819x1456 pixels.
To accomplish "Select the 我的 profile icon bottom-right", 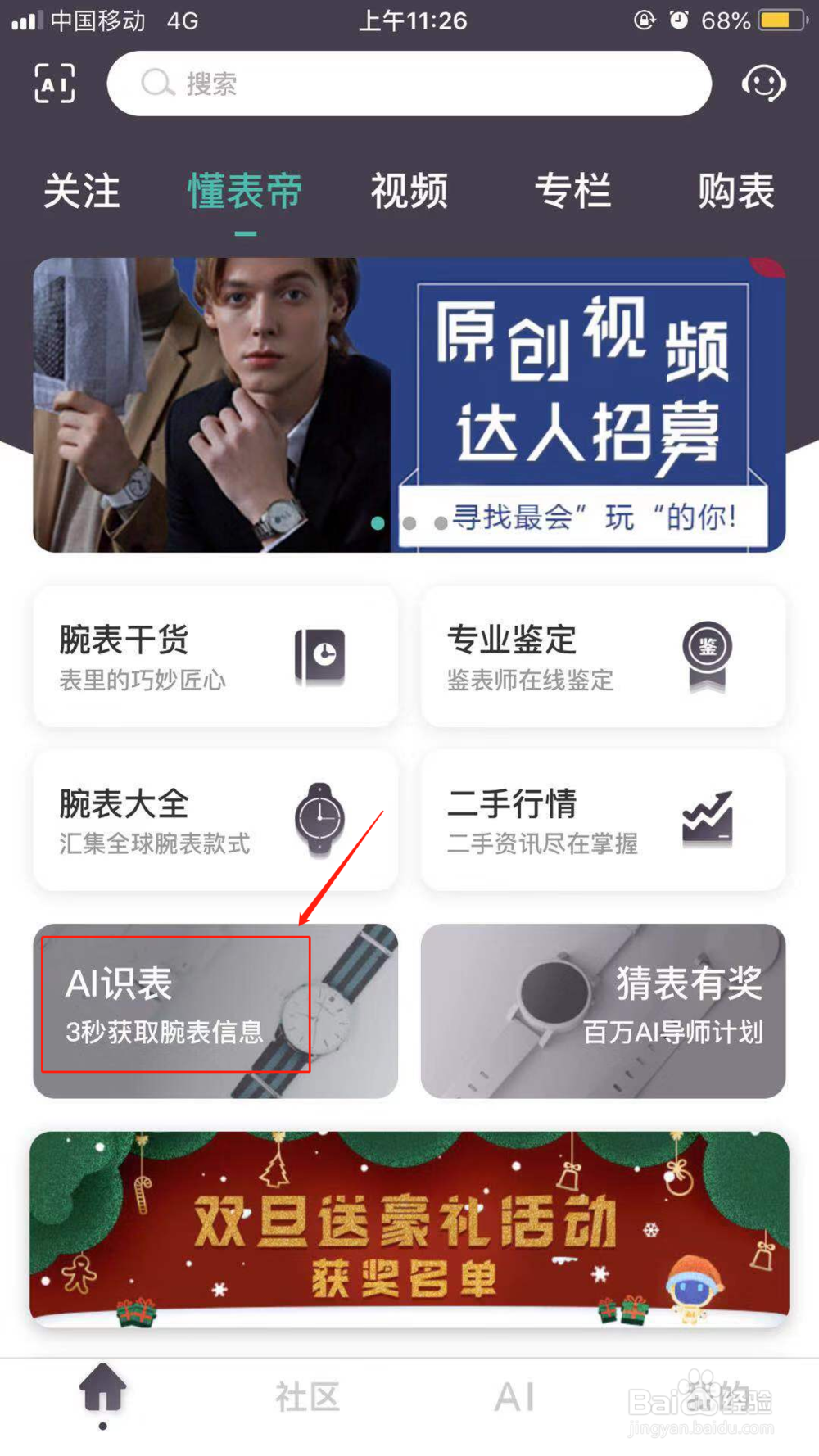I will (717, 1390).
